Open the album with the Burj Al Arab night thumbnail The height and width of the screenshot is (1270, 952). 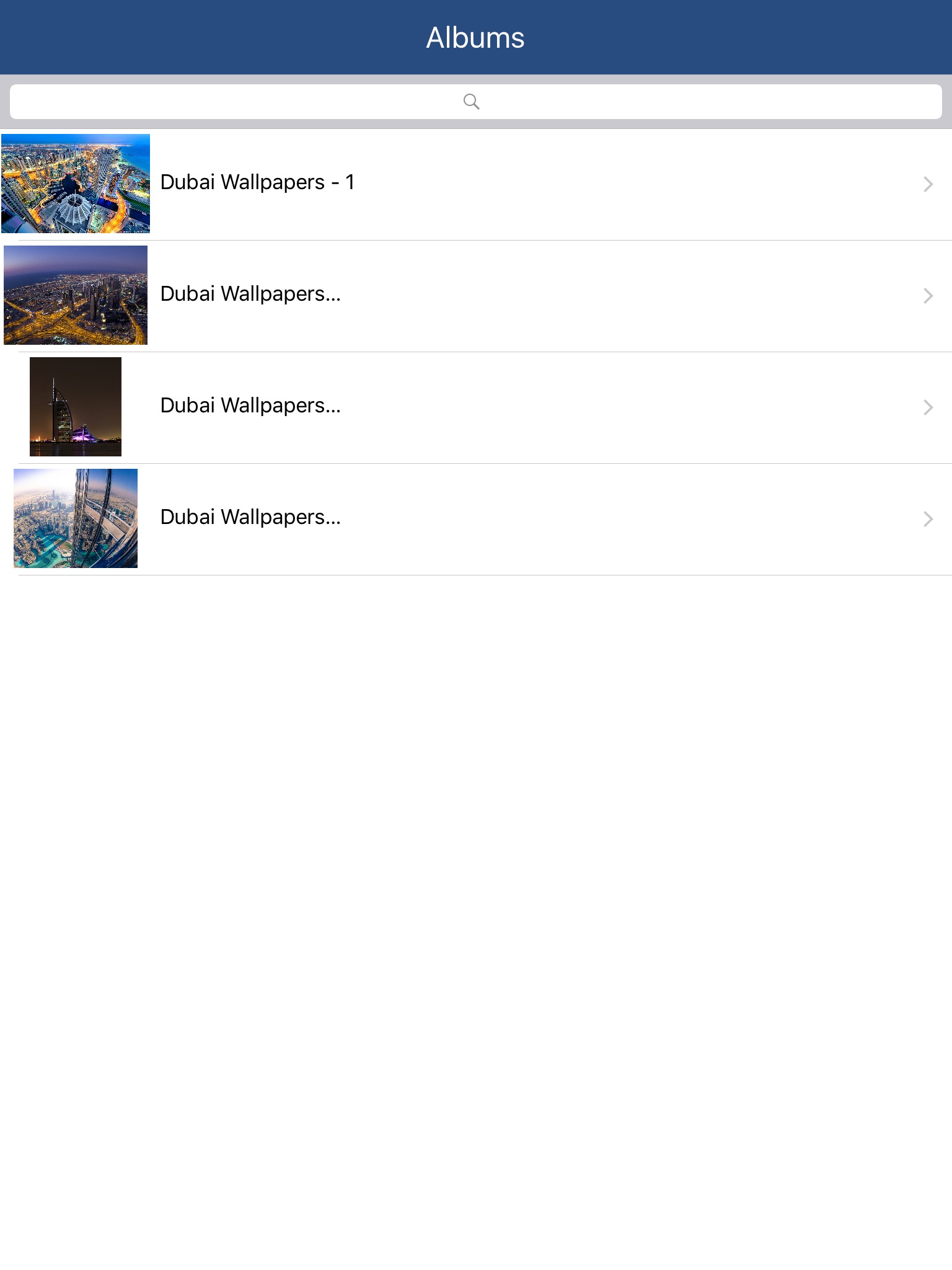click(x=475, y=407)
